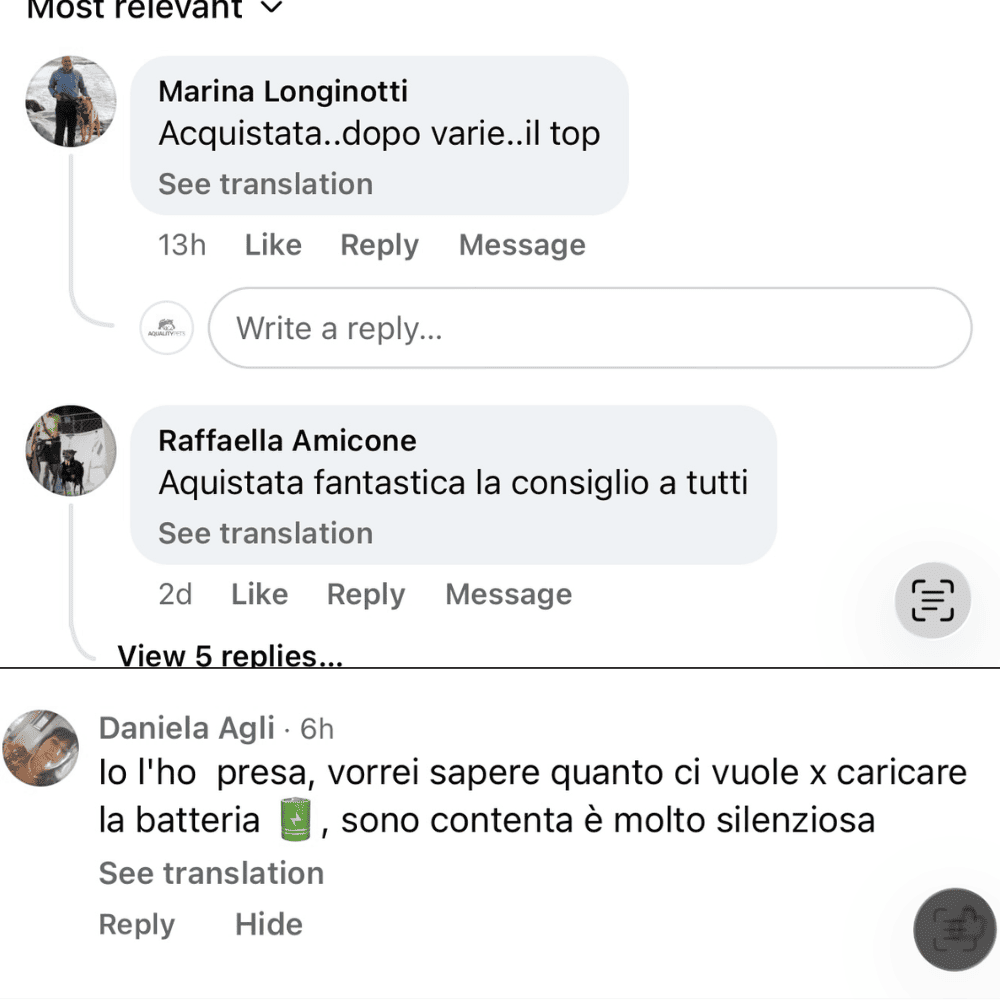Image resolution: width=1000 pixels, height=1000 pixels.
Task: Message Marina Longinotti
Action: pyautogui.click(x=522, y=245)
